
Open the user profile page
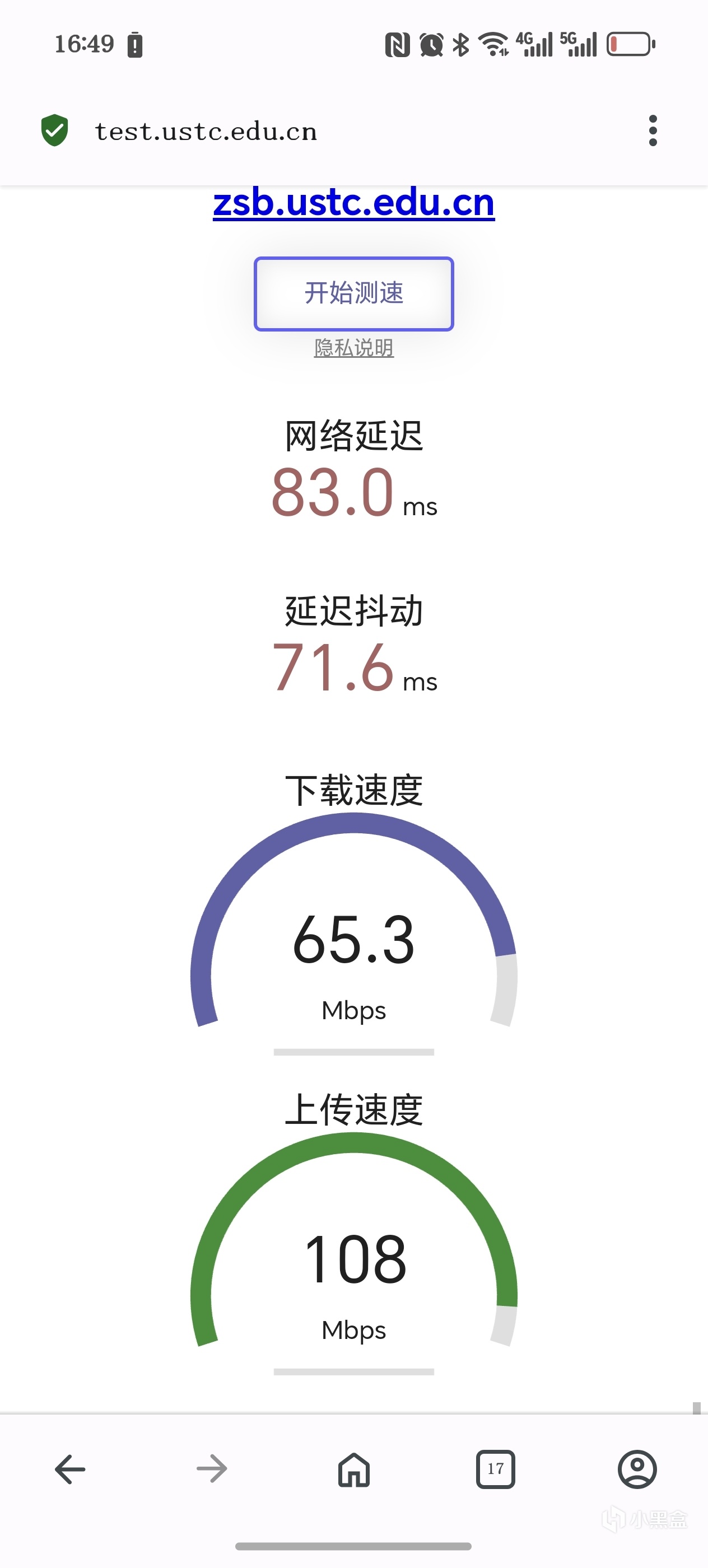[637, 1469]
